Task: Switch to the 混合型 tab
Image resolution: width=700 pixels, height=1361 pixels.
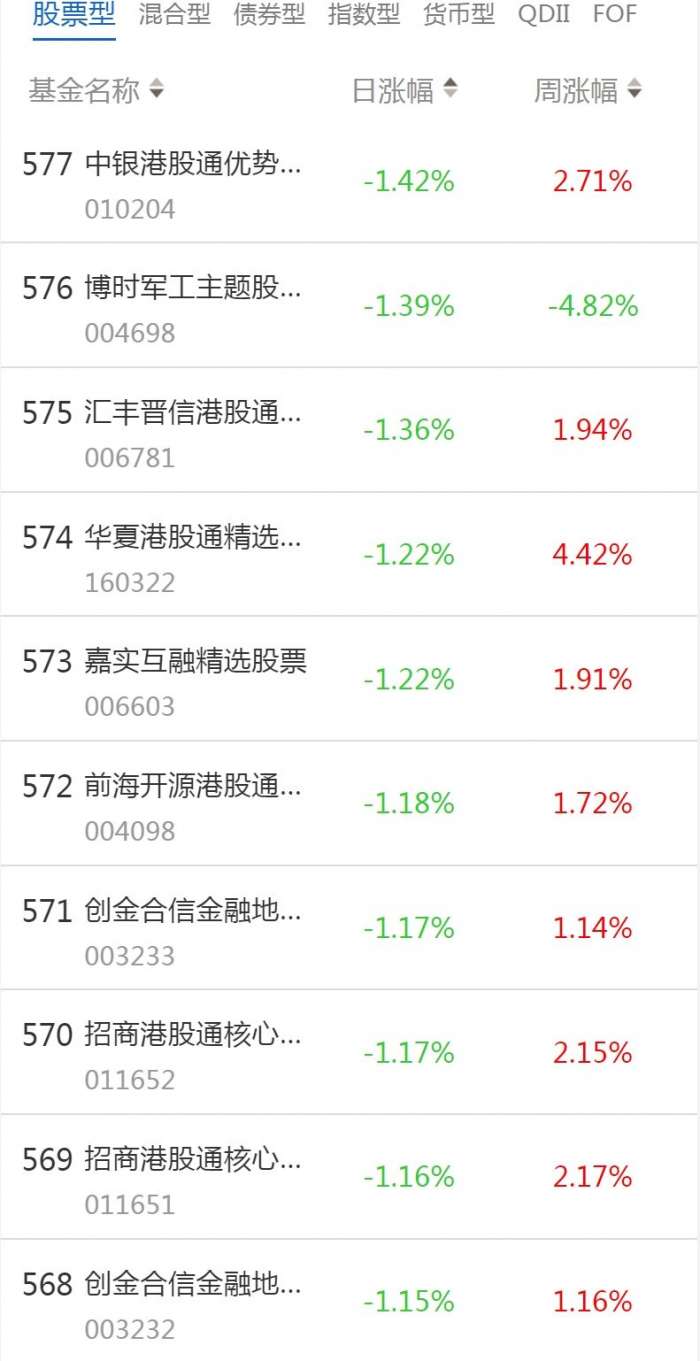Action: (x=174, y=15)
